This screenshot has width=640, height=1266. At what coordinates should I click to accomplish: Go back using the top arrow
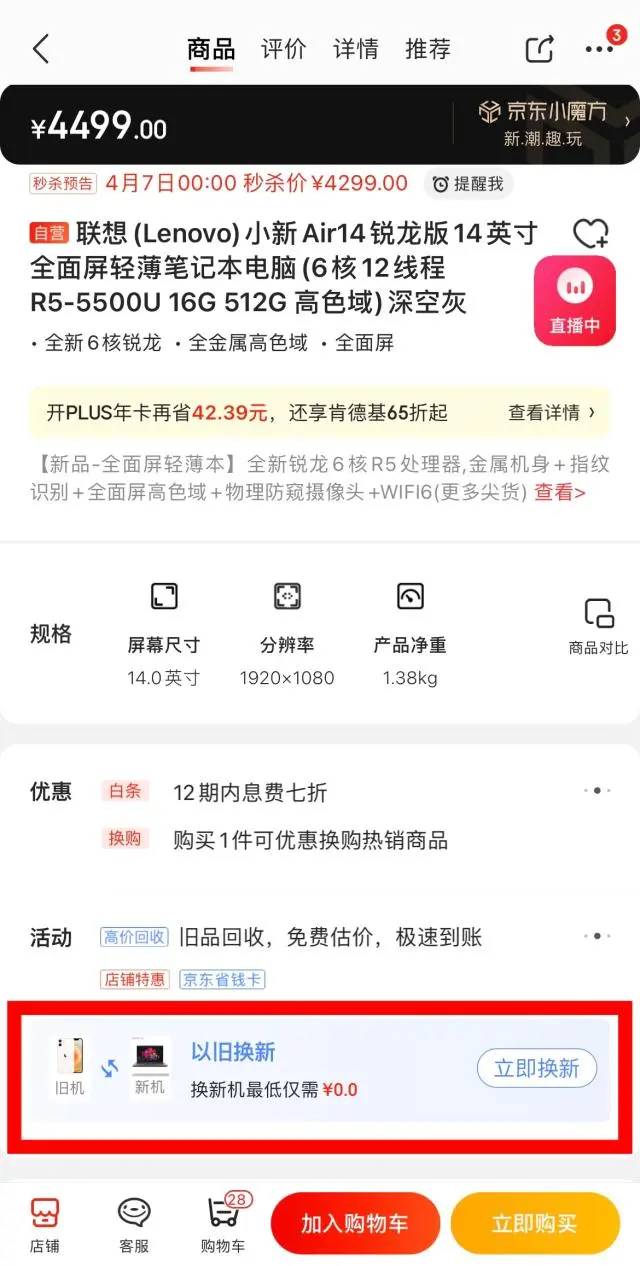point(41,48)
